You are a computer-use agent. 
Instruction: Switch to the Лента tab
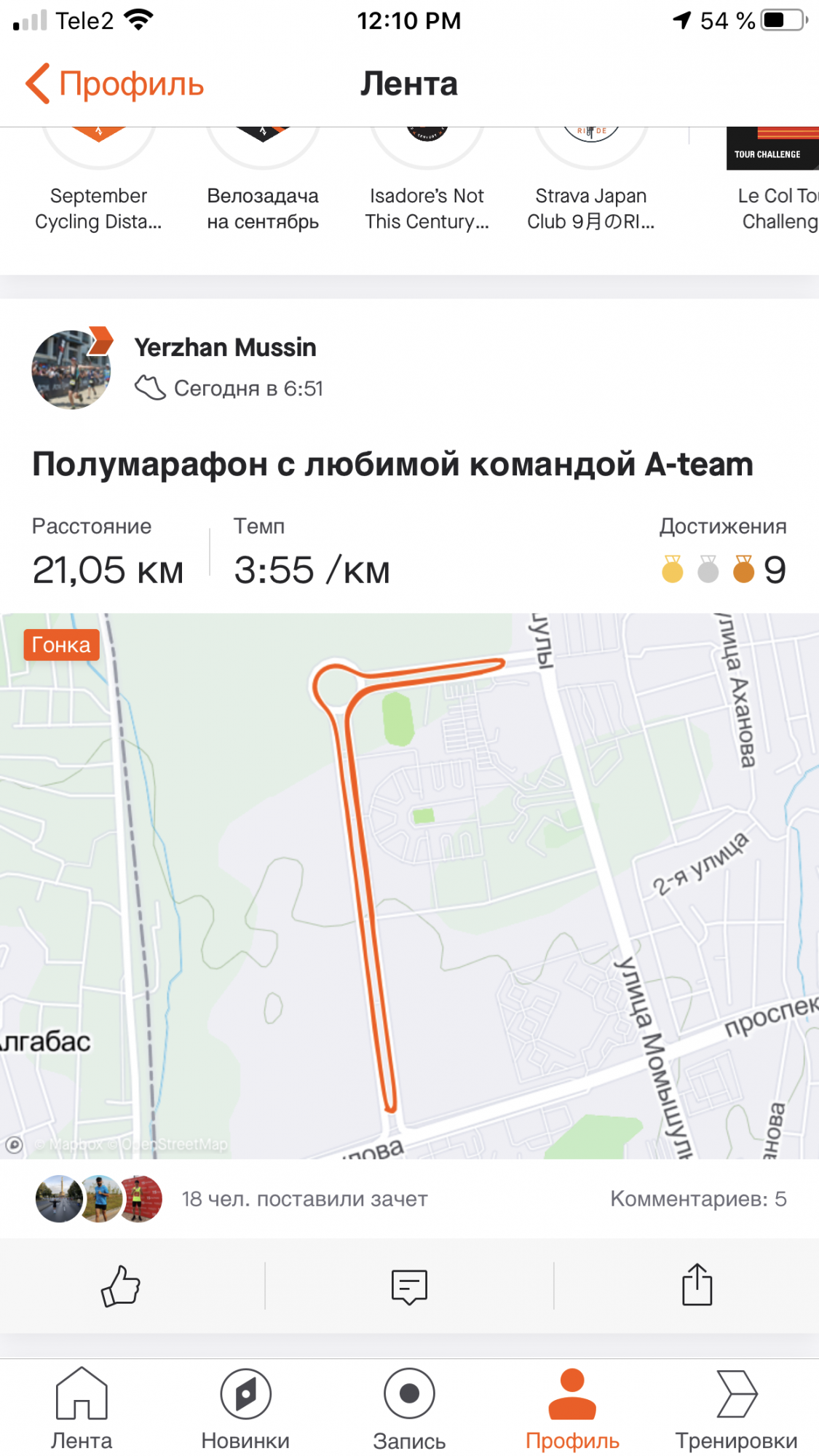82,1409
